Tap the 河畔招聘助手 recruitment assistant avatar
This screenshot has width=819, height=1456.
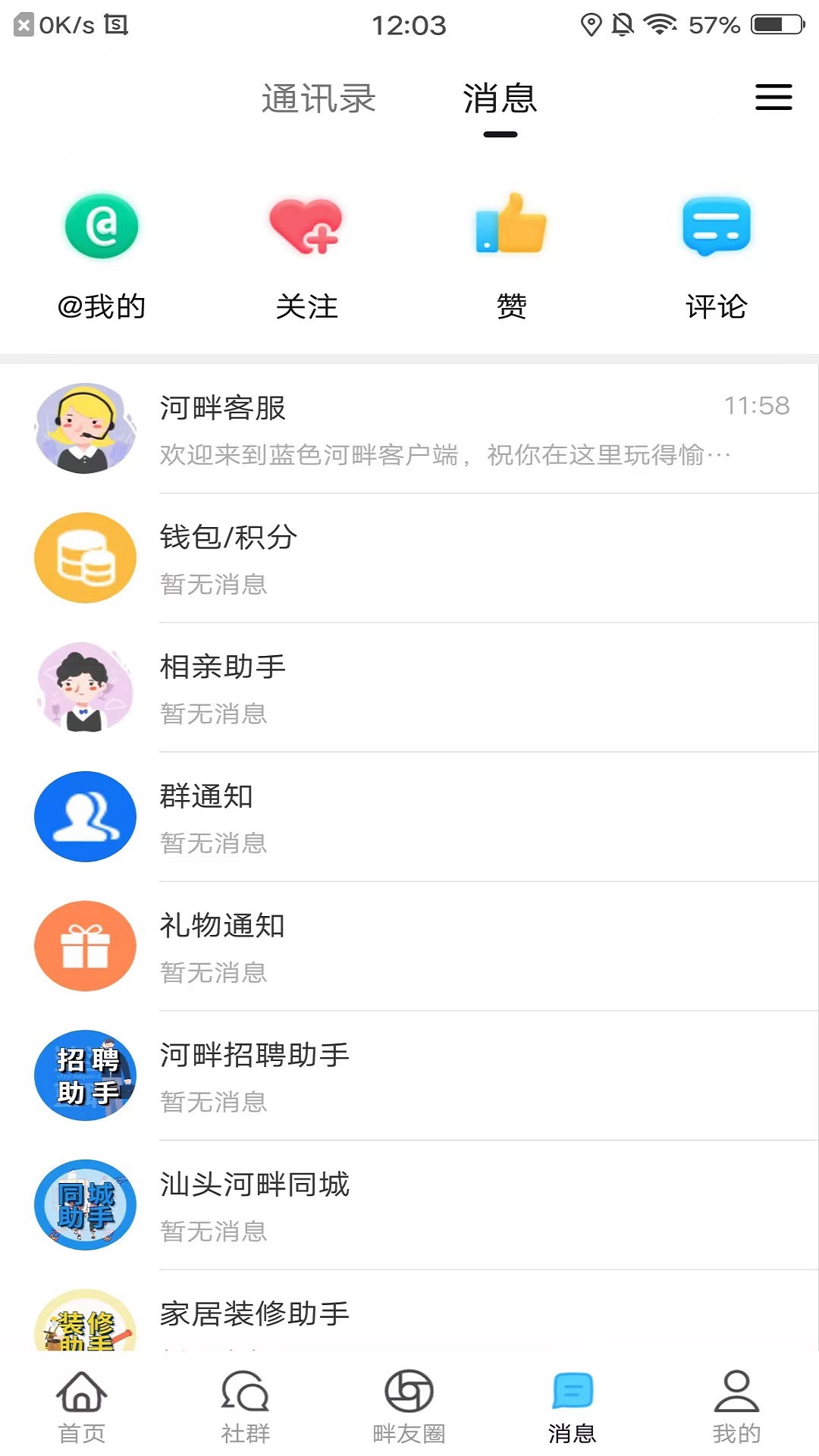click(x=85, y=1077)
